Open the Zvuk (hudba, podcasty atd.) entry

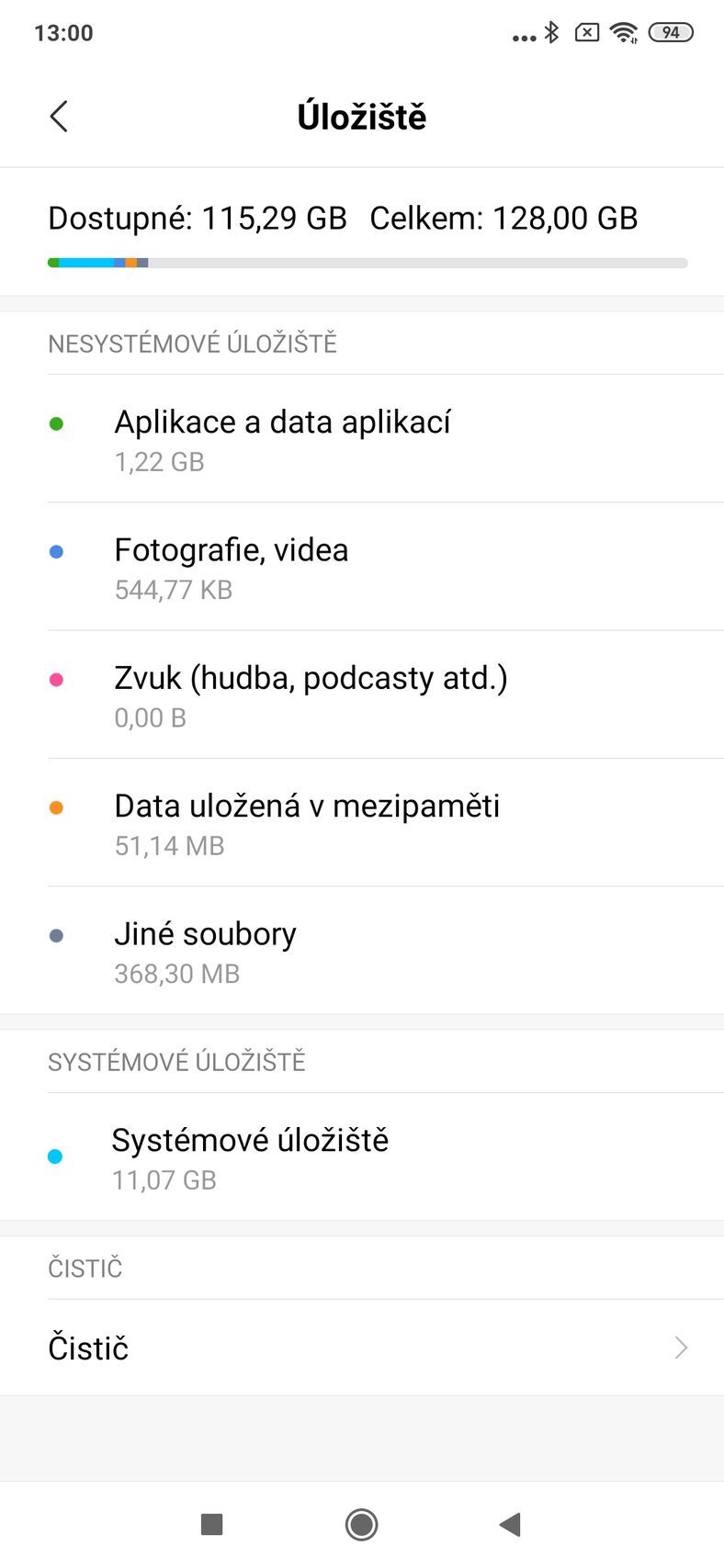362,694
